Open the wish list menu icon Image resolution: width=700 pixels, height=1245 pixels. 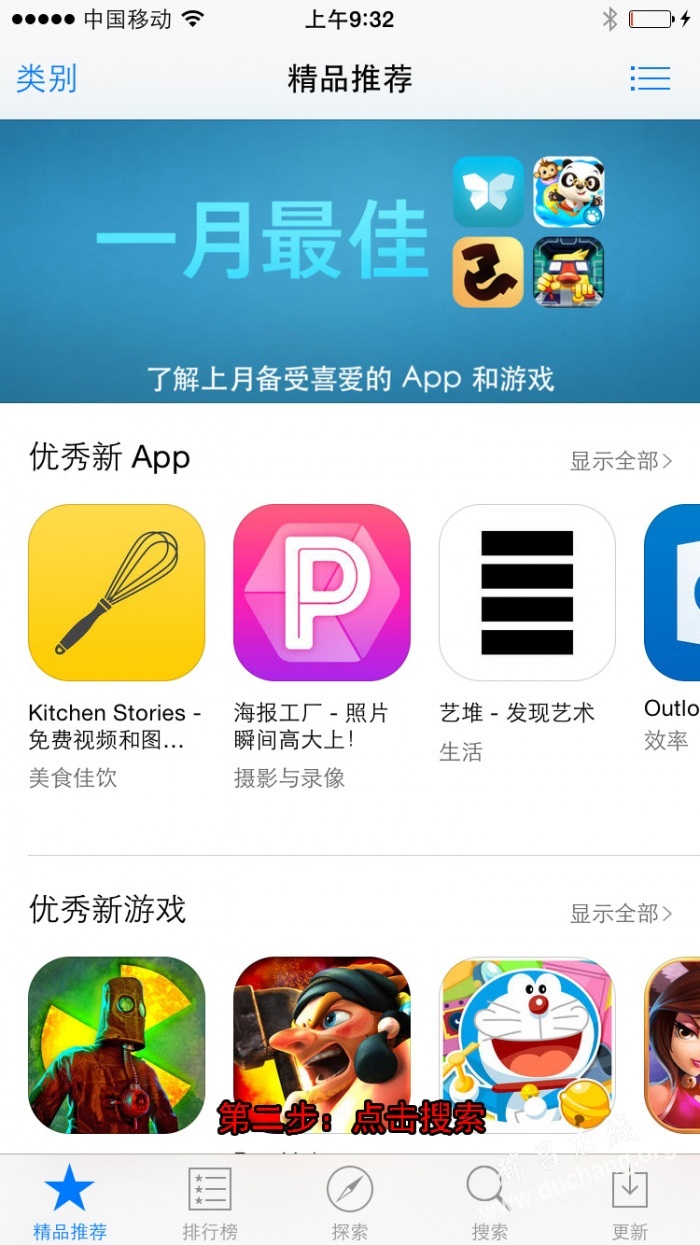click(649, 78)
